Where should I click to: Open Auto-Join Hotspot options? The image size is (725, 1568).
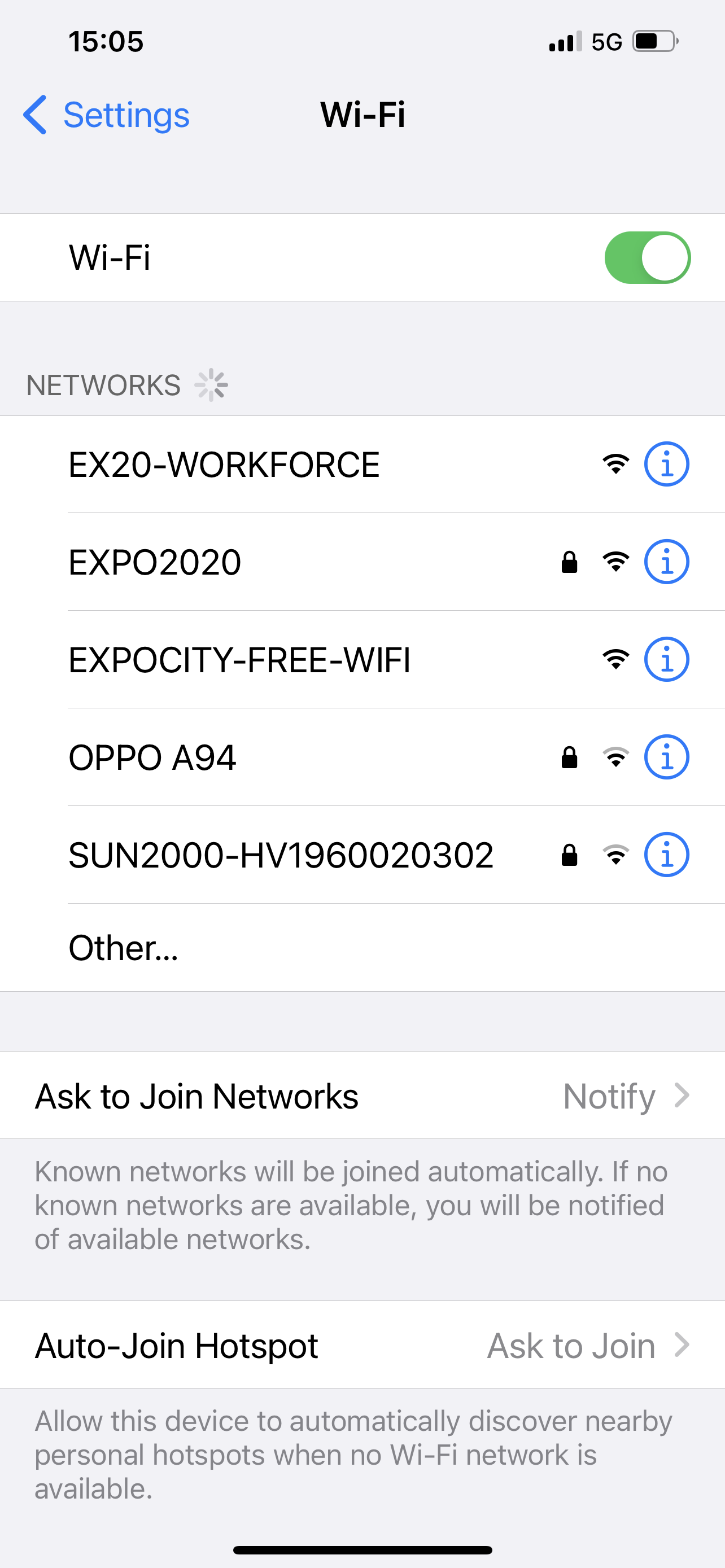coord(362,1346)
